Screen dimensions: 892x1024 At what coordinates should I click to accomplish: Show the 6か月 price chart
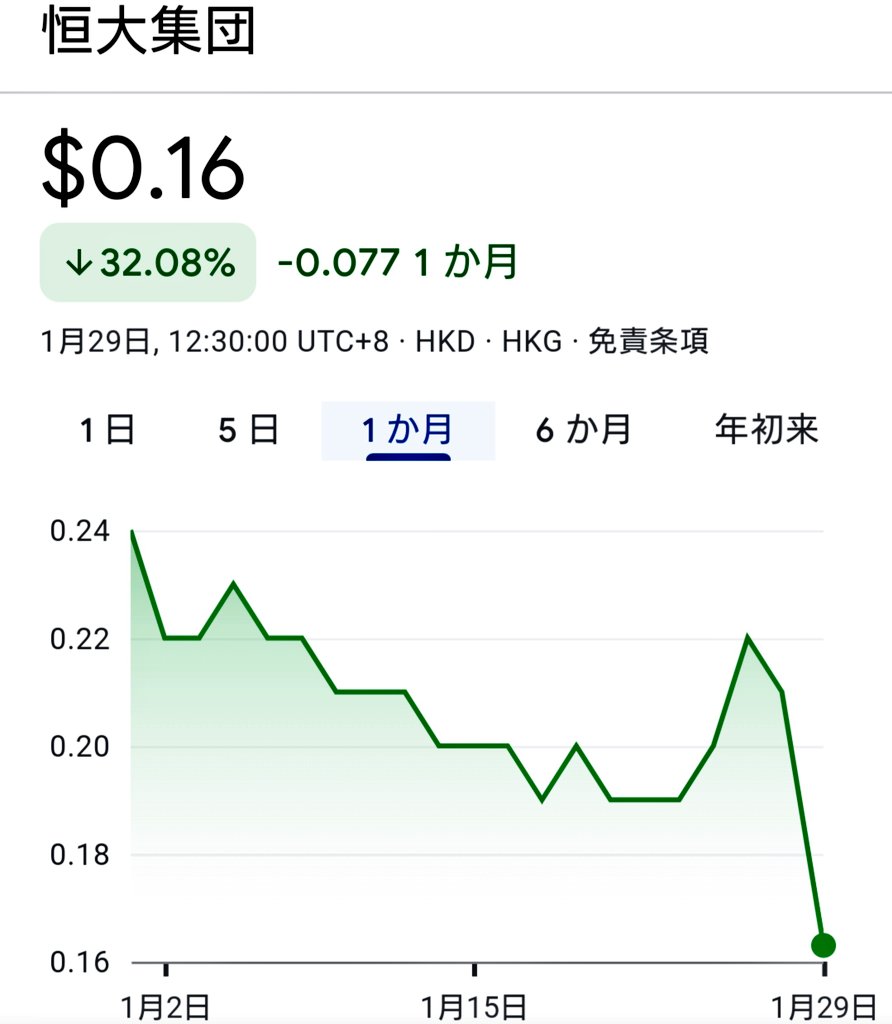click(x=583, y=431)
